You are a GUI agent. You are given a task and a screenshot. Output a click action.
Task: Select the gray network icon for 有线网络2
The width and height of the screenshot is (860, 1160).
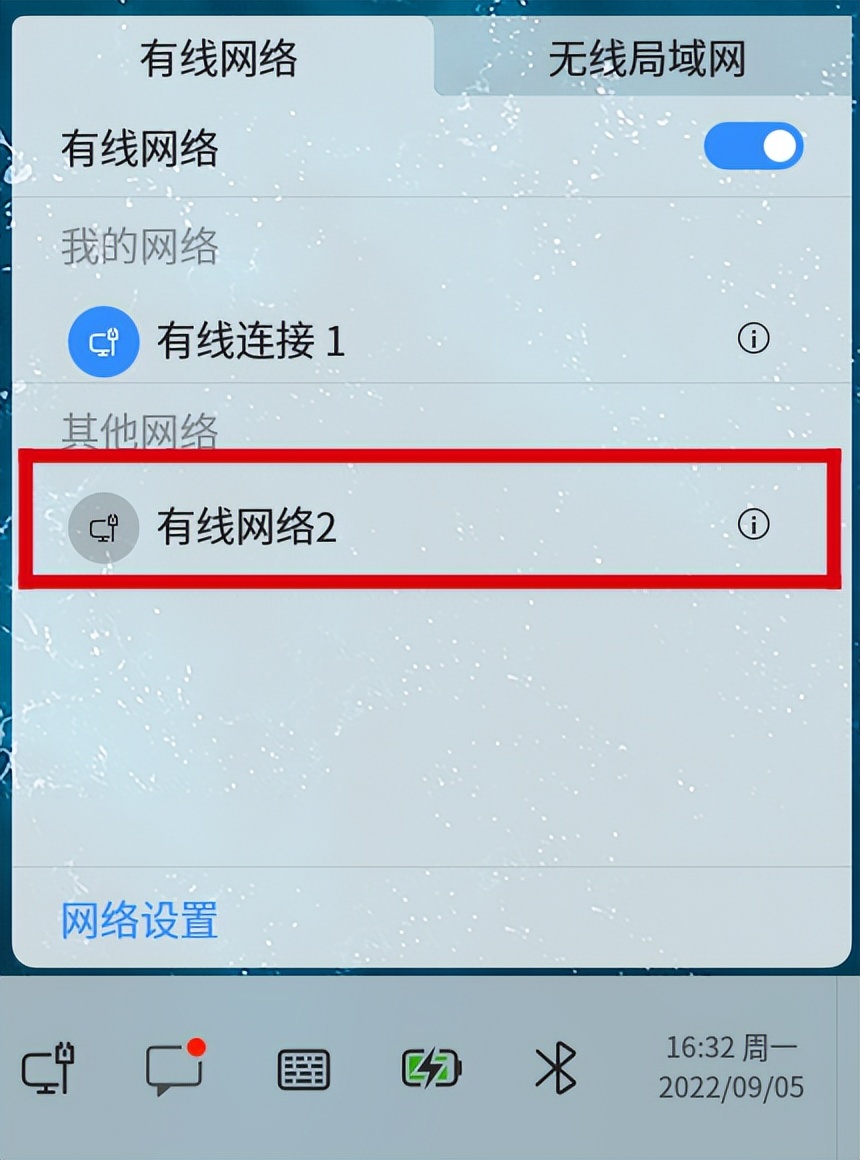(x=103, y=527)
